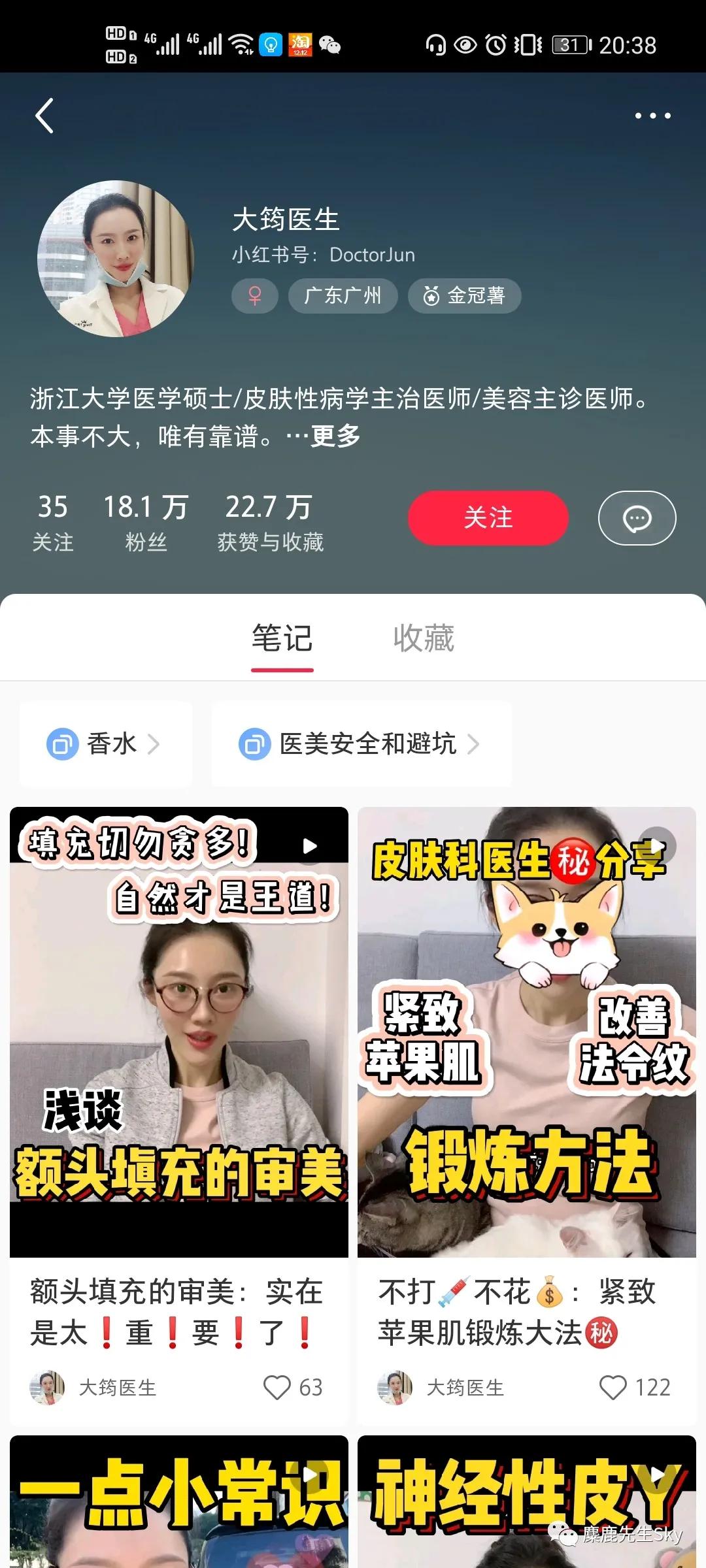The image size is (706, 1568).
Task: Tap the 金冠薯 crown badge
Action: pyautogui.click(x=464, y=295)
